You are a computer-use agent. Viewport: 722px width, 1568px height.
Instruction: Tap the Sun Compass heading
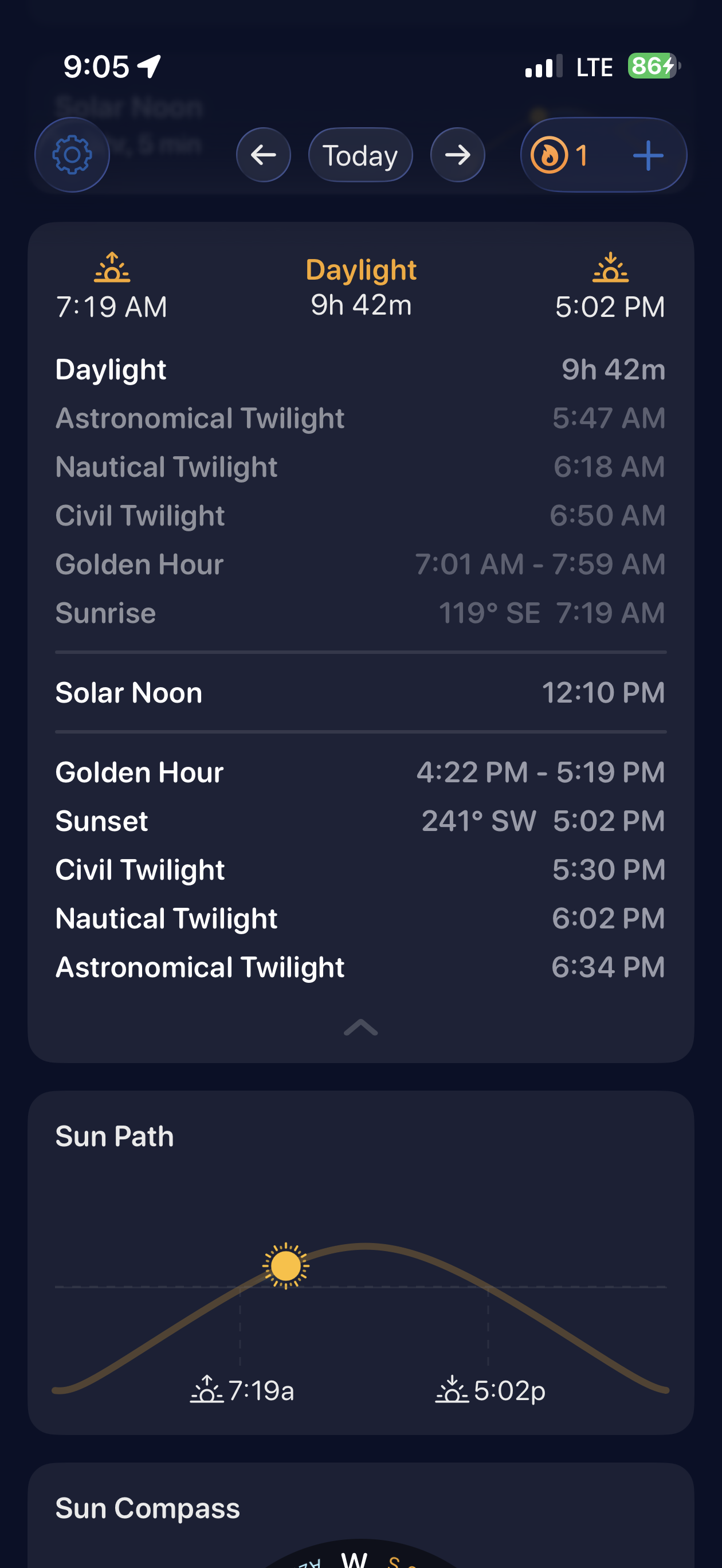point(147,1507)
